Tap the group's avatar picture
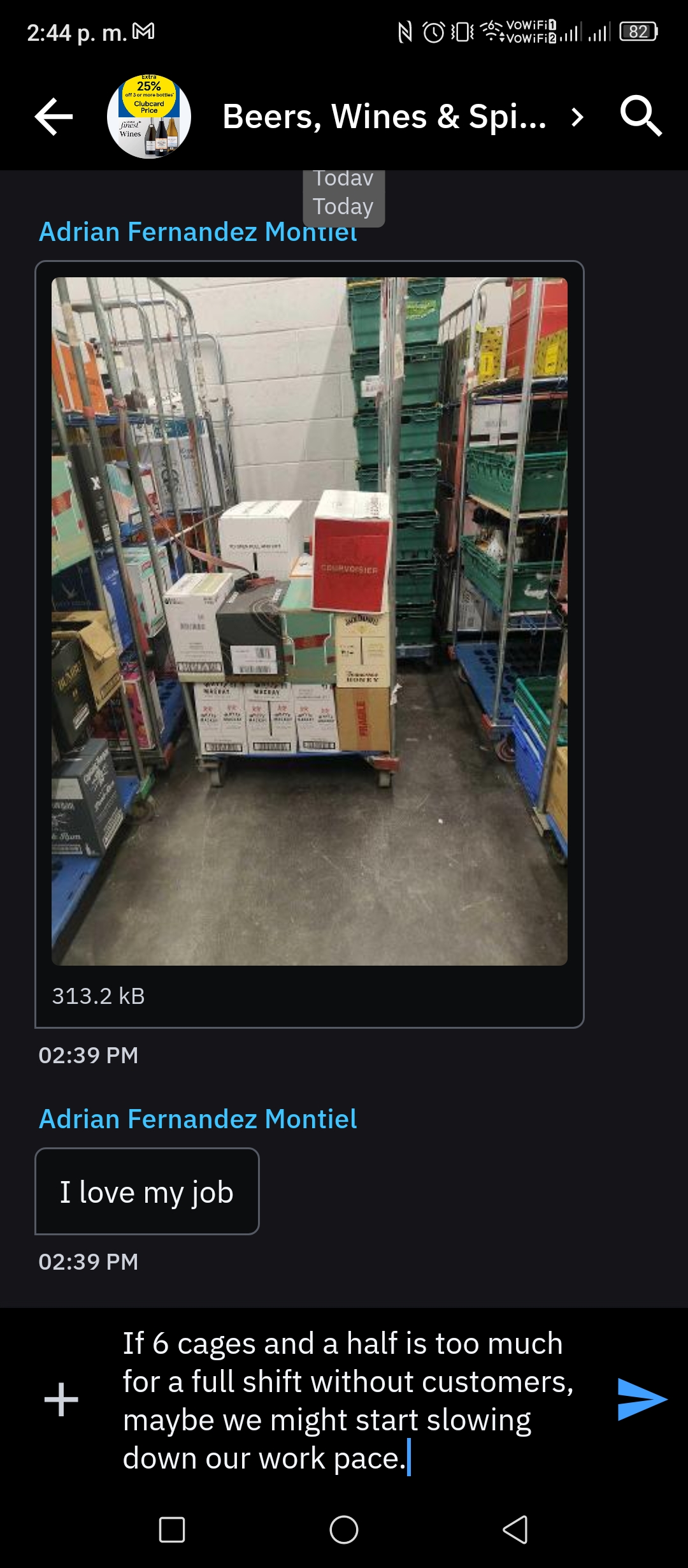The image size is (688, 1568). point(149,117)
